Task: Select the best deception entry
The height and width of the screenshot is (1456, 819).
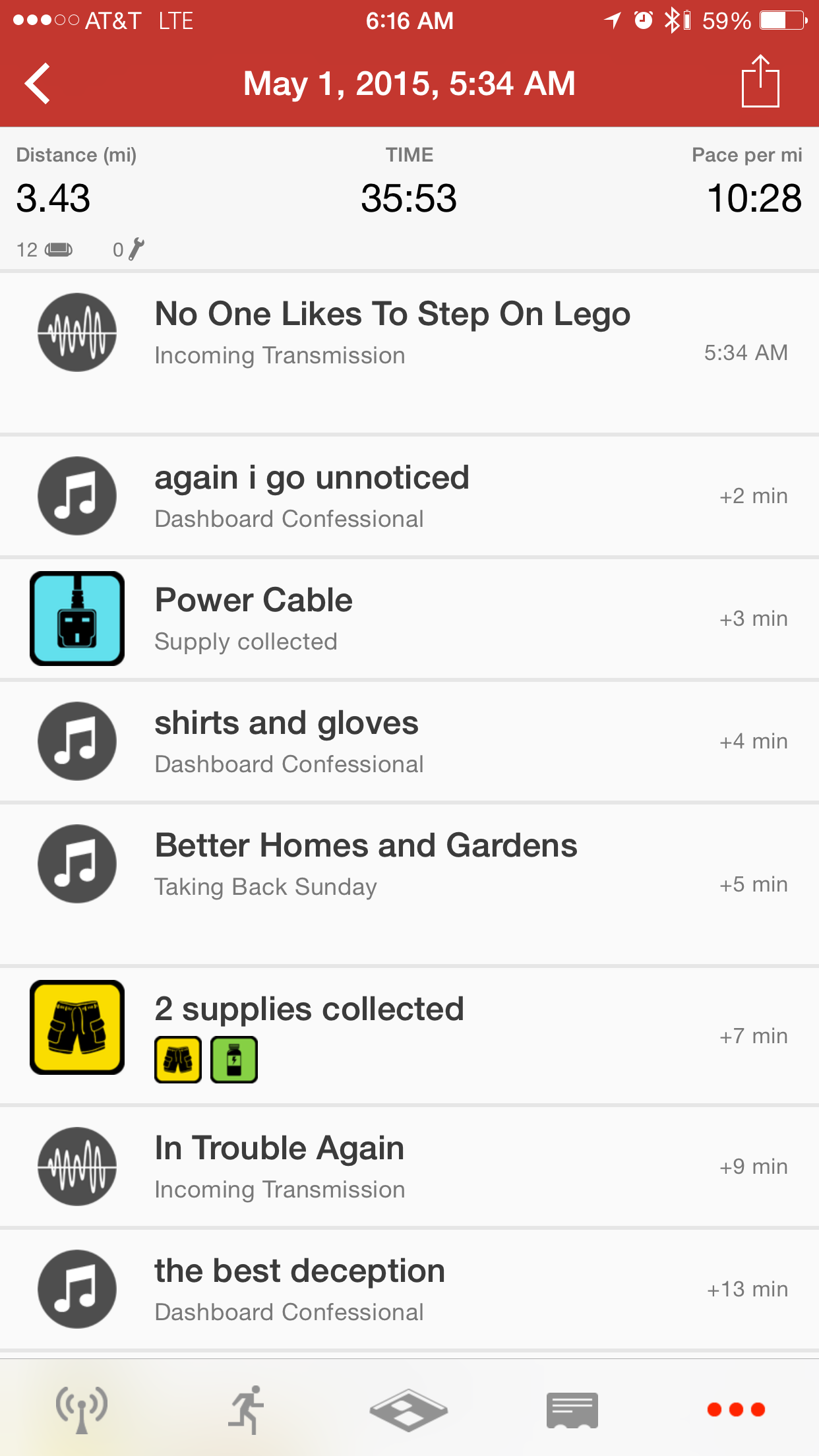Action: 409,1289
